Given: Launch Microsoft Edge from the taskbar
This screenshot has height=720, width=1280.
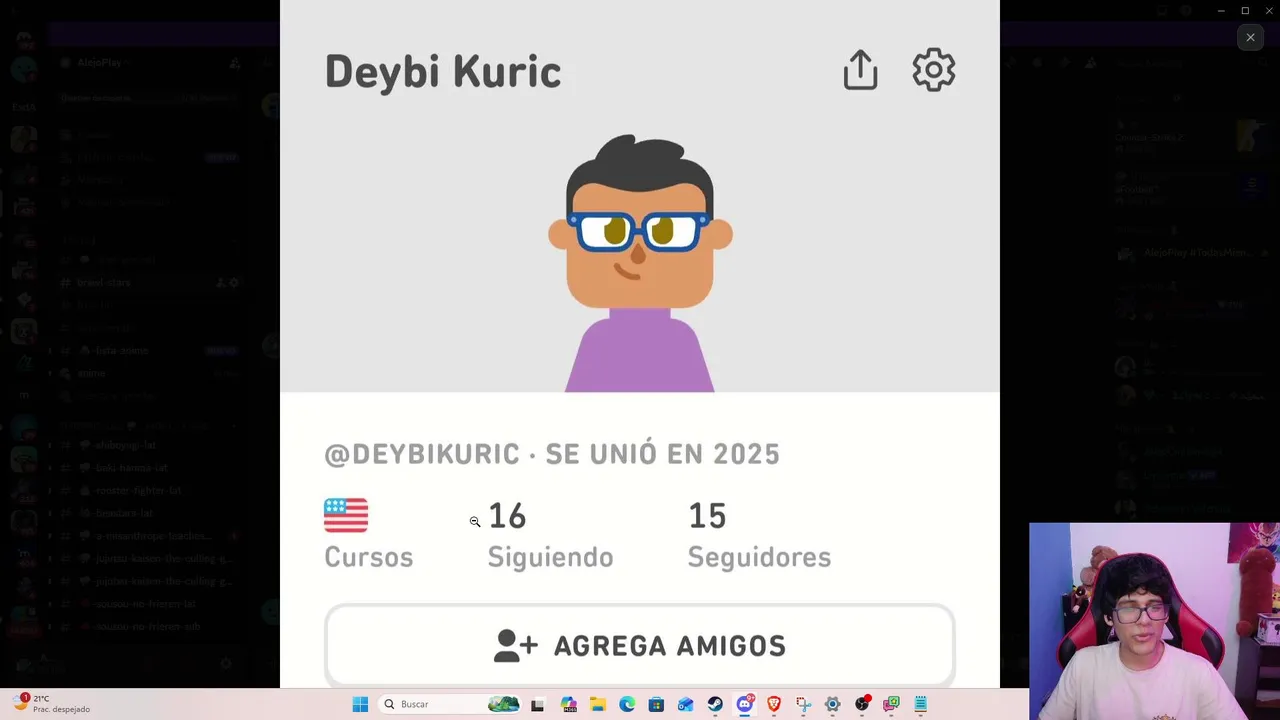Looking at the screenshot, I should (627, 704).
